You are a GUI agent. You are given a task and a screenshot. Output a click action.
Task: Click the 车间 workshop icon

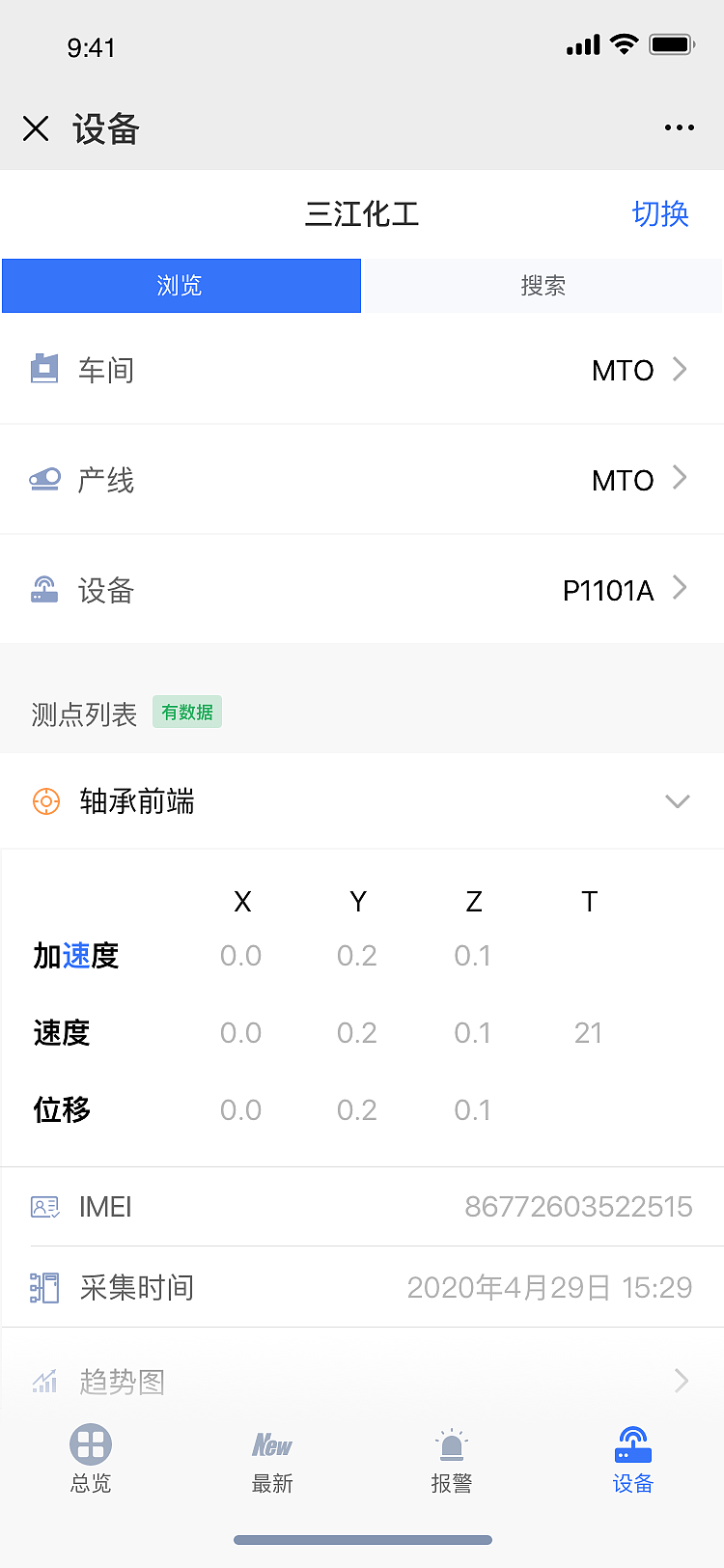click(x=44, y=370)
